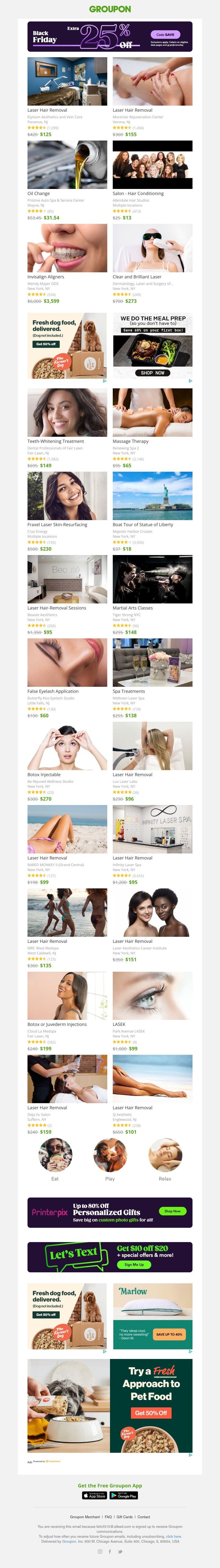The width and height of the screenshot is (220, 1568).
Task: Get the app on Google Play
Action: (x=124, y=1496)
